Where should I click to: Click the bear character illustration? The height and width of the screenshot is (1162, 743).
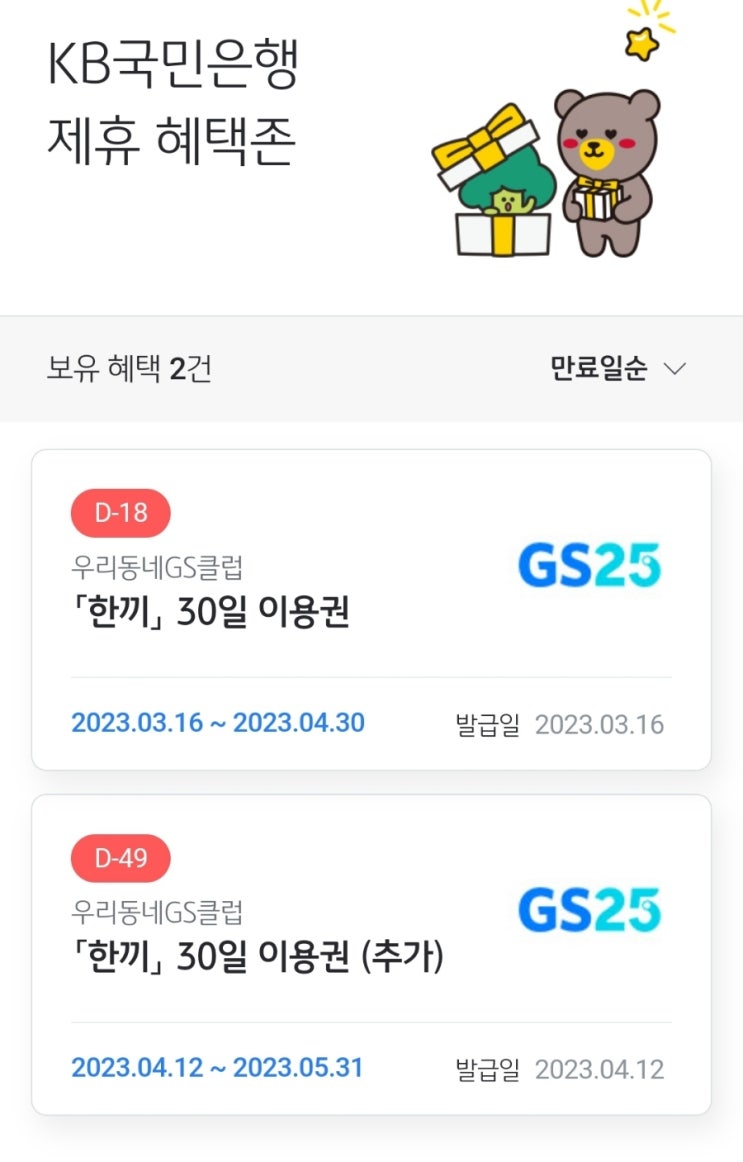610,170
